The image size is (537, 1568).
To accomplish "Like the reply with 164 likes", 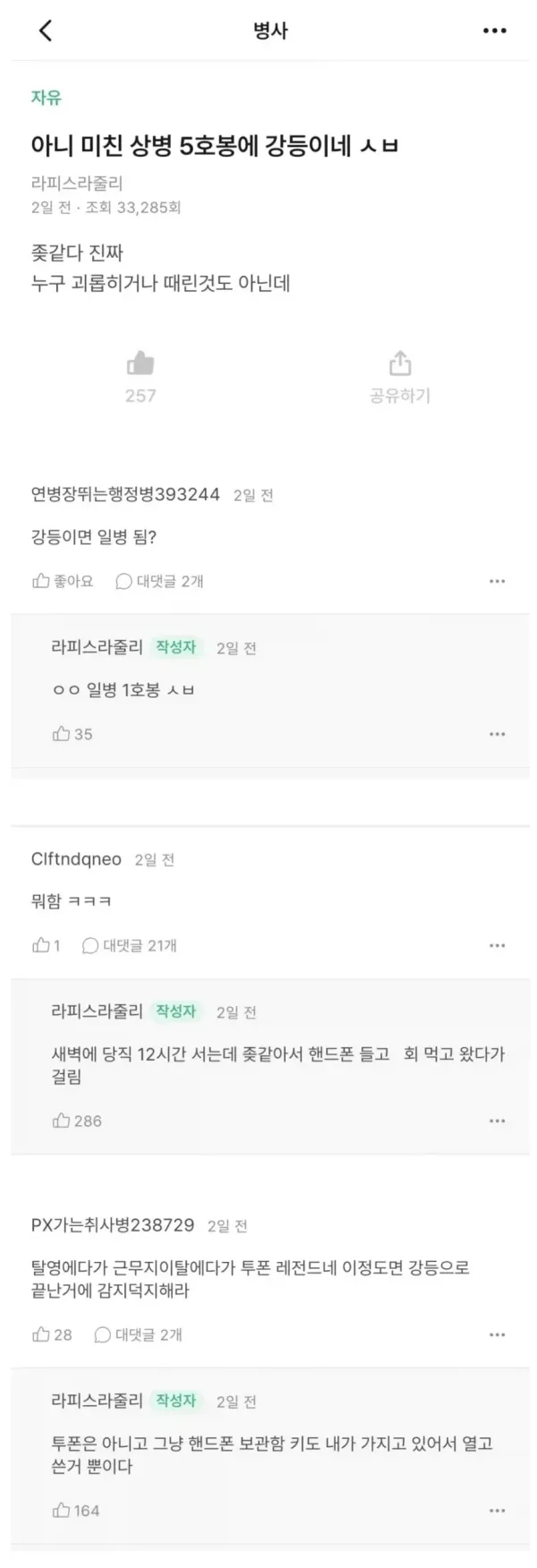I will (x=75, y=1511).
